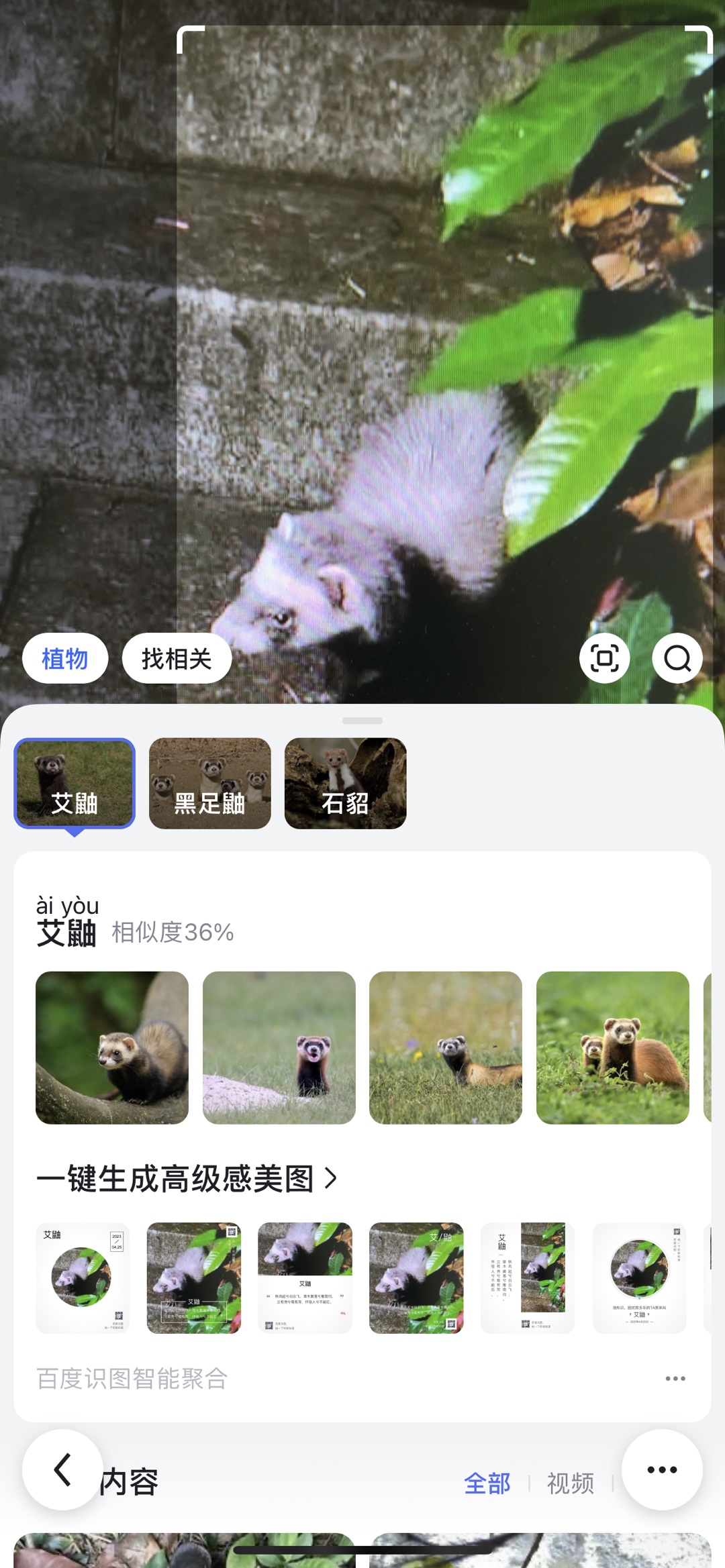Screen dimensions: 725x1568
Task: Switch to the 全部 filter
Action: click(487, 1483)
